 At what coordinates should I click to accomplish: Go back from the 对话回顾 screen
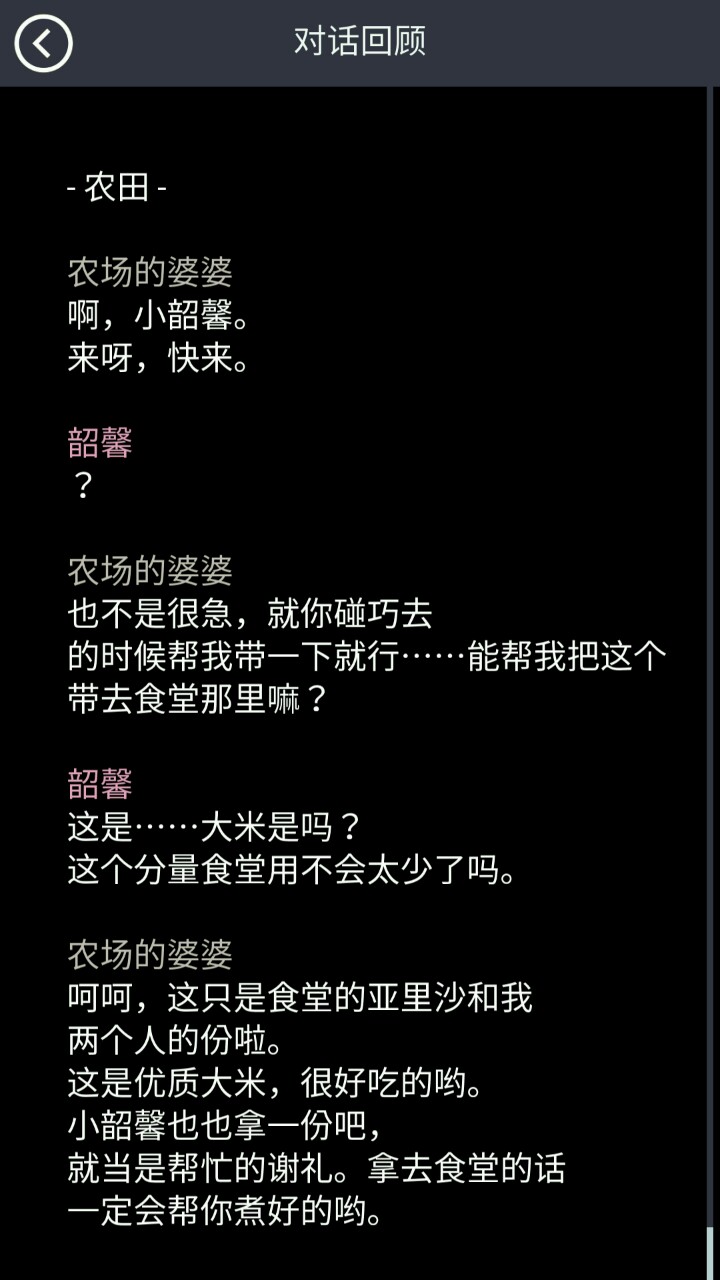coord(43,43)
